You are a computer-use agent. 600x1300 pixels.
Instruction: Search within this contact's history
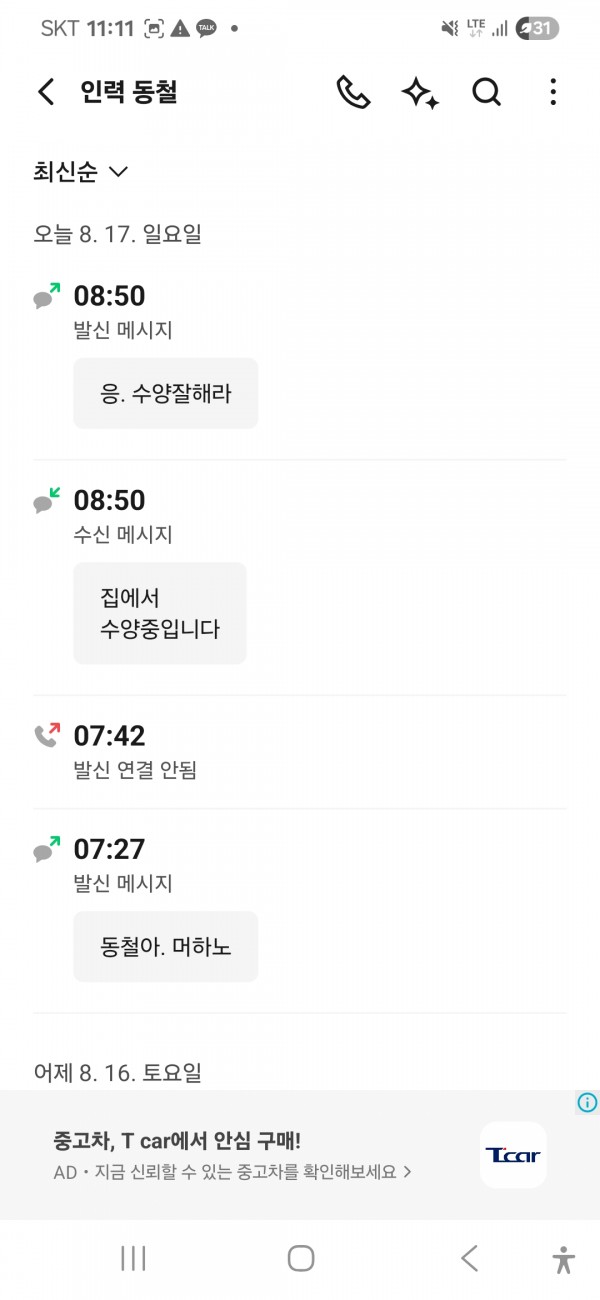coord(486,93)
